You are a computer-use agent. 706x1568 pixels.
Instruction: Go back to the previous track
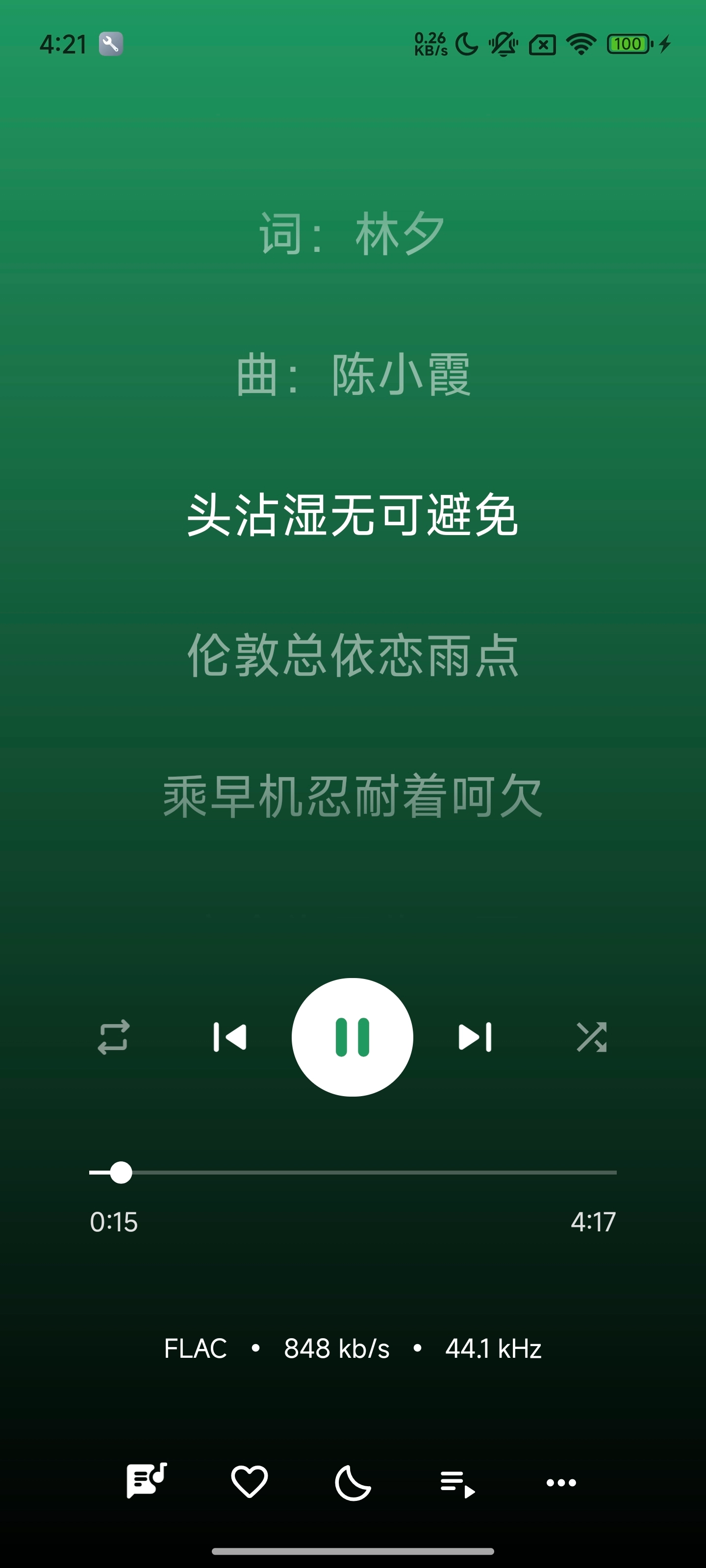[231, 1038]
